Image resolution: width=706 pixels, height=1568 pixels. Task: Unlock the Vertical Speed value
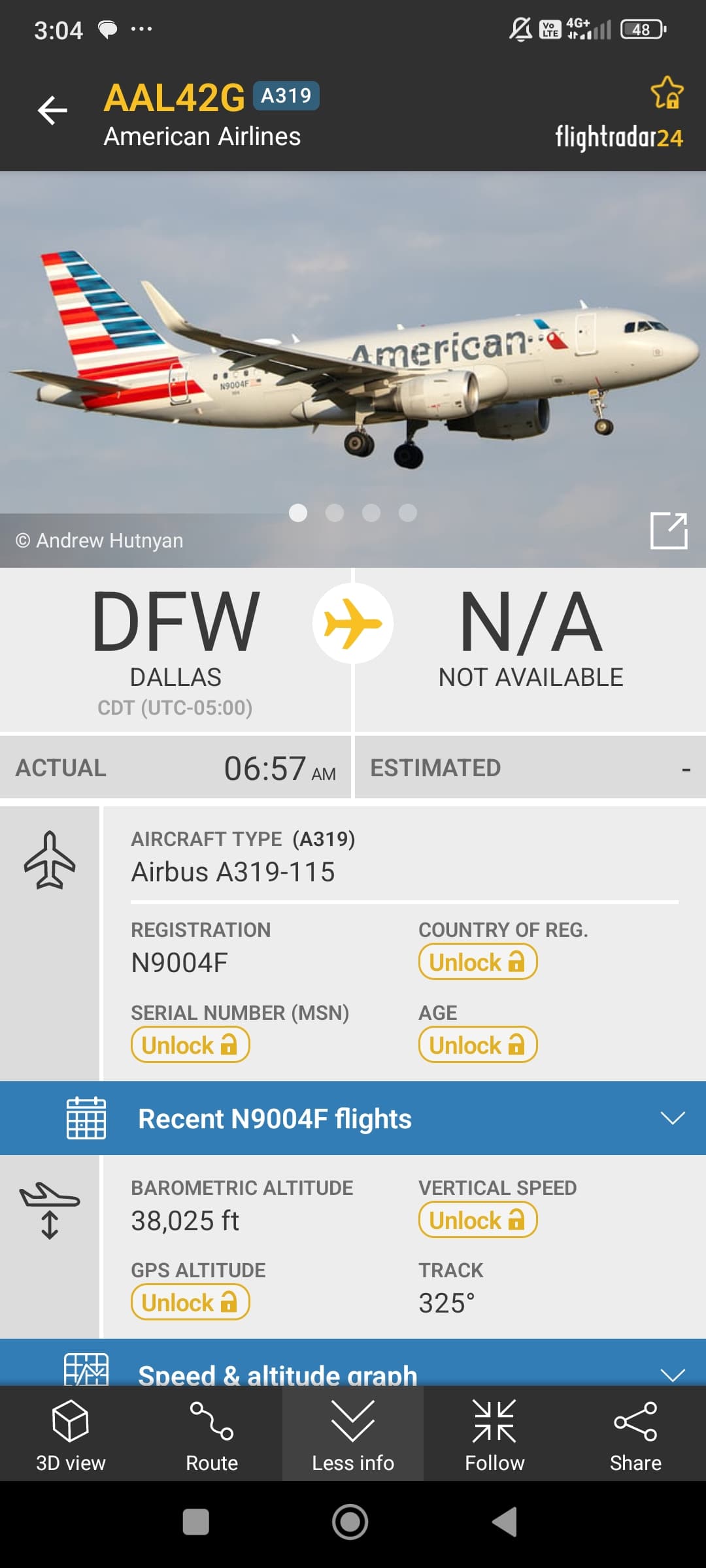click(x=478, y=1220)
